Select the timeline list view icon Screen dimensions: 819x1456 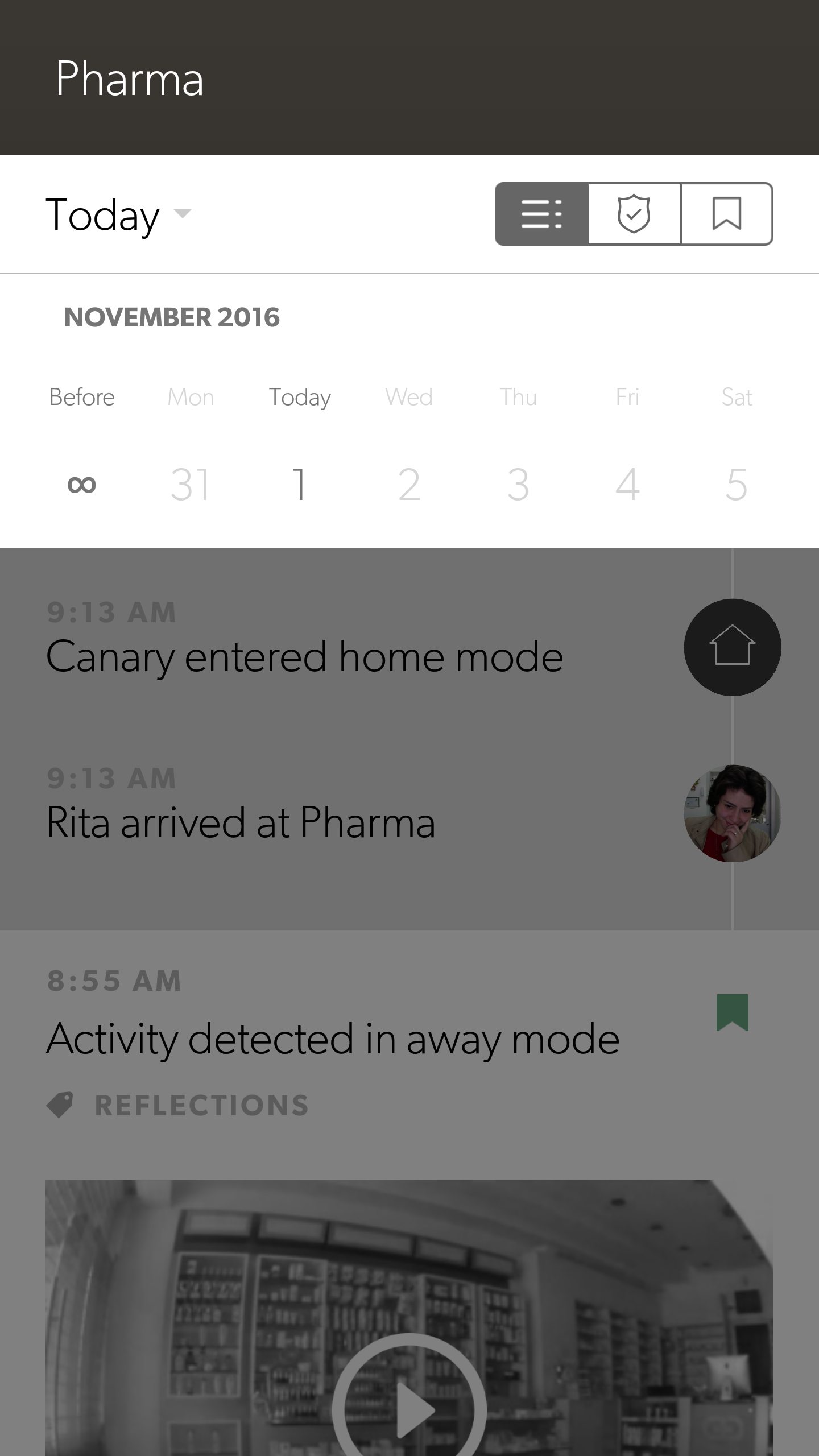[x=541, y=214]
